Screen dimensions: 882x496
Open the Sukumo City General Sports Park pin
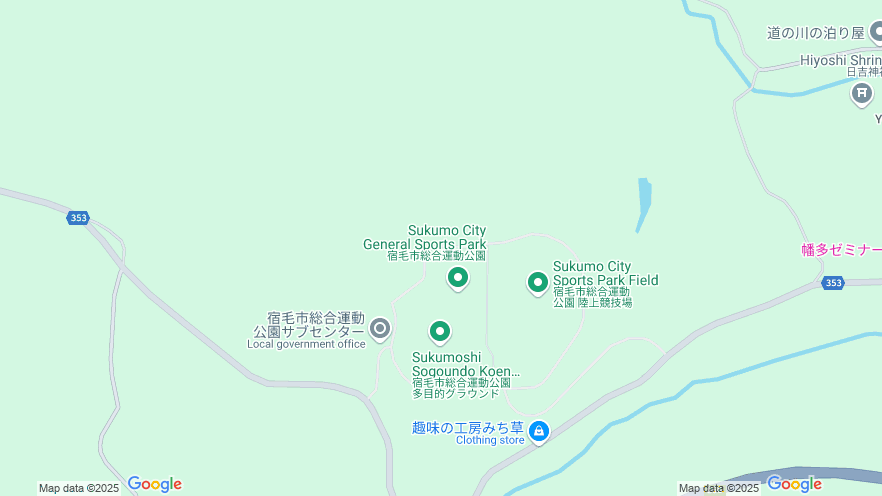pos(458,278)
